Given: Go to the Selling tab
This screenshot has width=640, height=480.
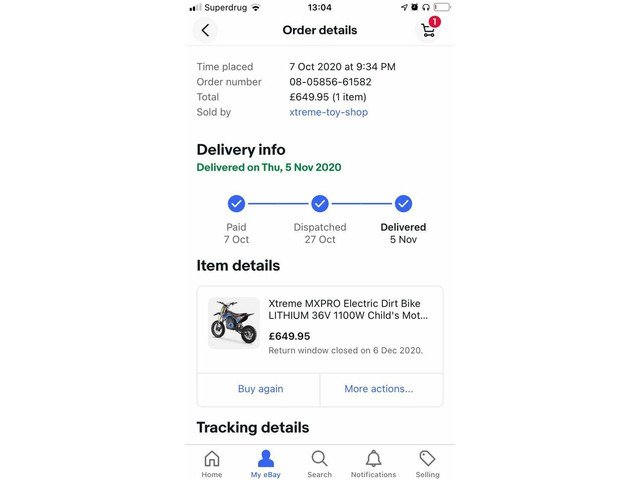Looking at the screenshot, I should click(x=427, y=463).
